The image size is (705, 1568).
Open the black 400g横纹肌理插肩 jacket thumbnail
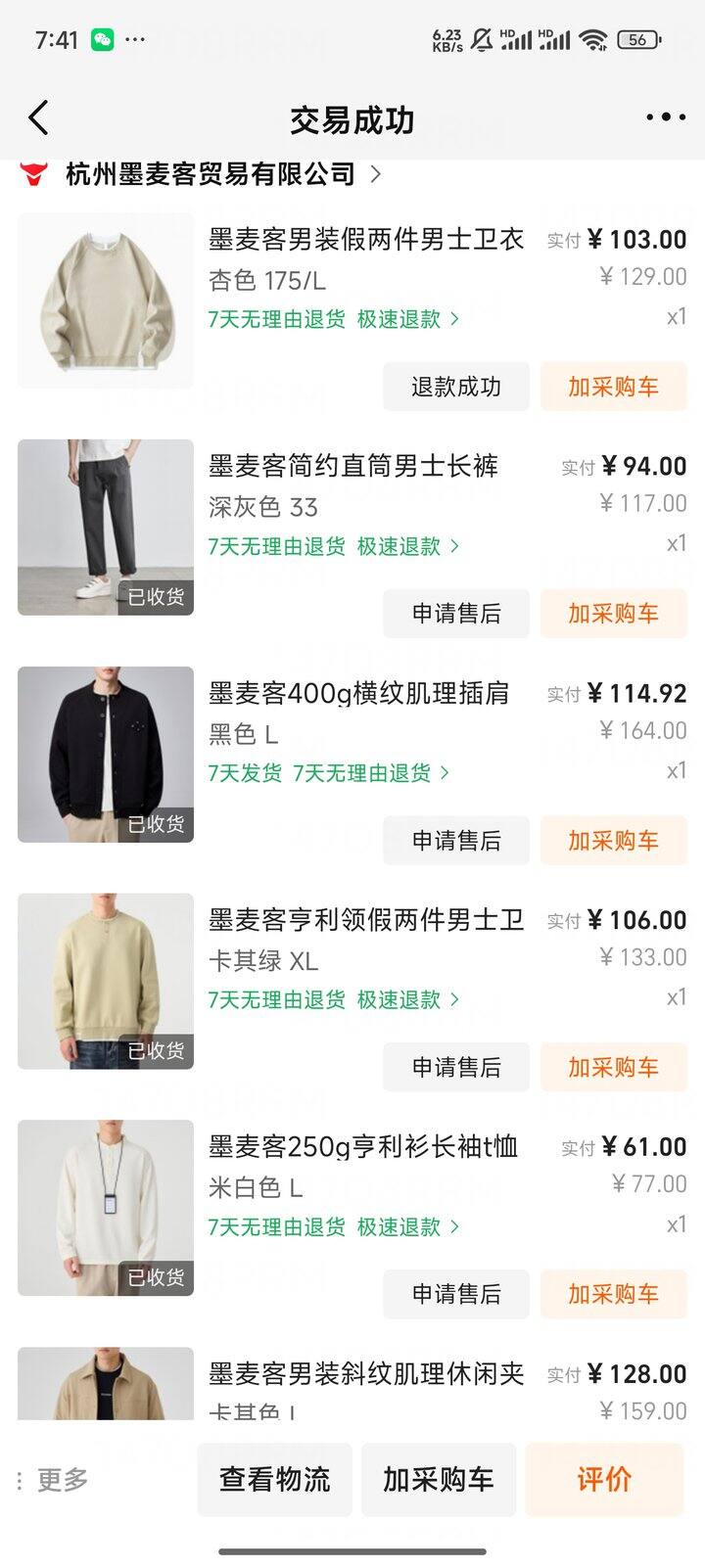[106, 755]
